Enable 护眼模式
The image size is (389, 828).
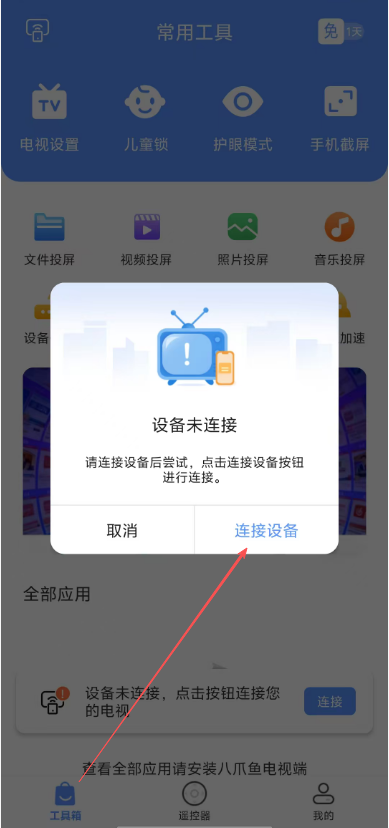click(x=243, y=118)
